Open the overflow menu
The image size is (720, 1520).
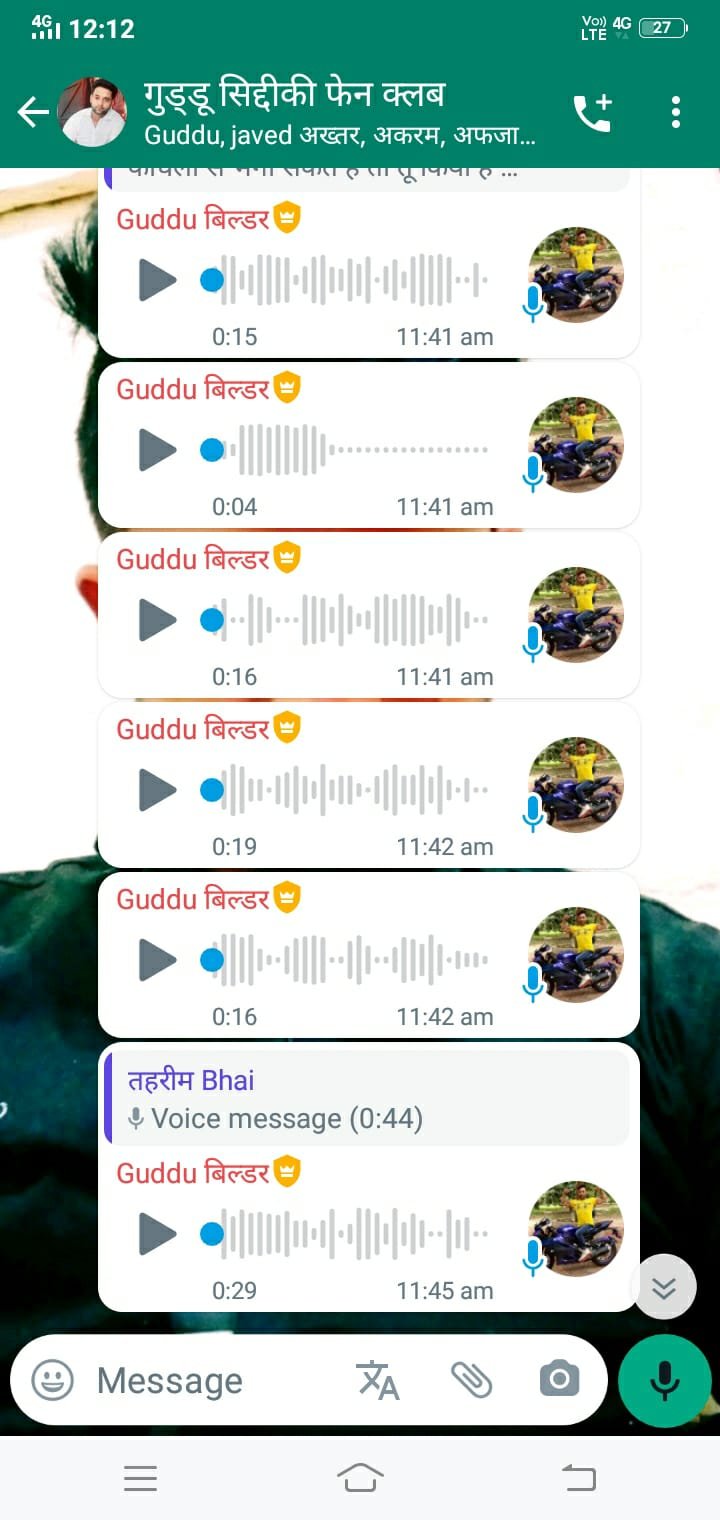tap(676, 113)
